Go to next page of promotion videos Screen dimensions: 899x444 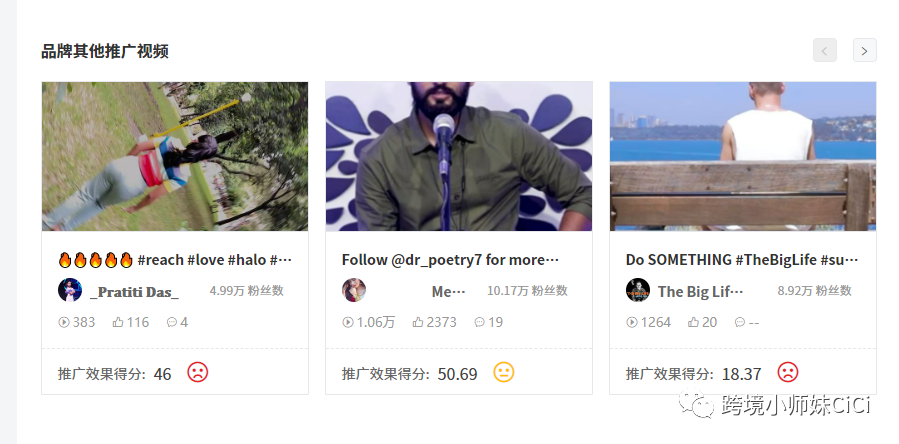[x=864, y=50]
